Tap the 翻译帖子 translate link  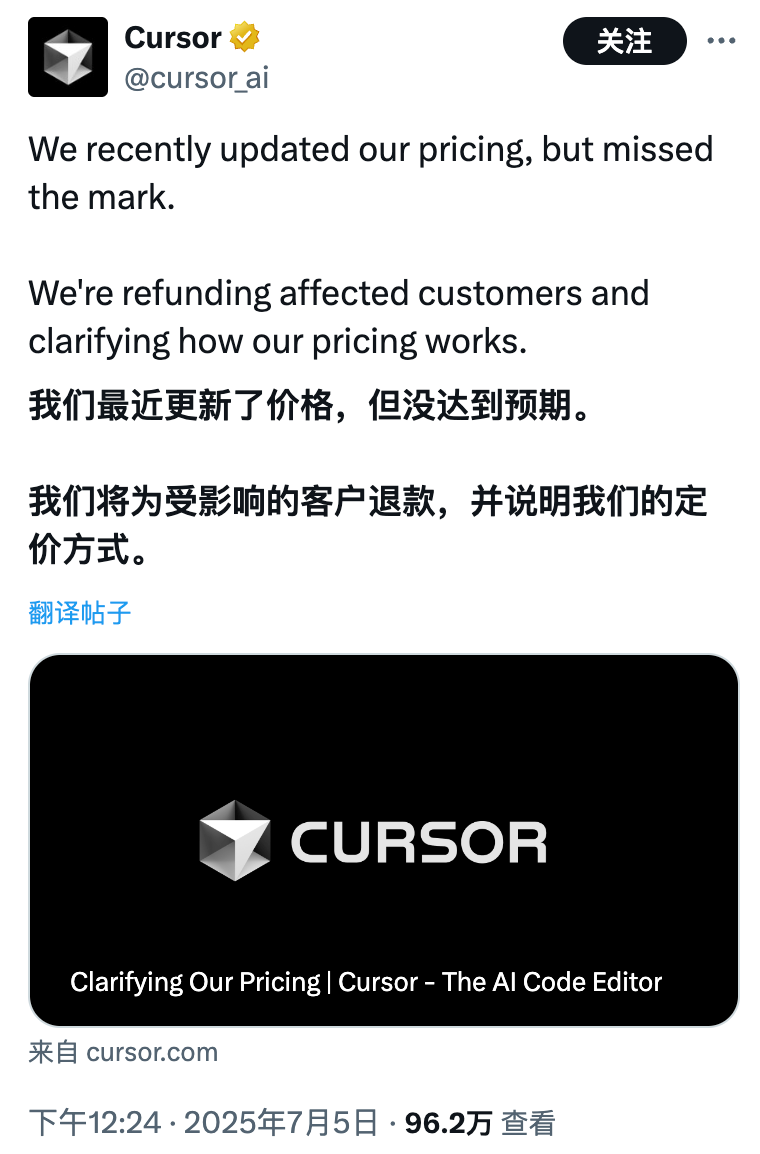tap(80, 612)
